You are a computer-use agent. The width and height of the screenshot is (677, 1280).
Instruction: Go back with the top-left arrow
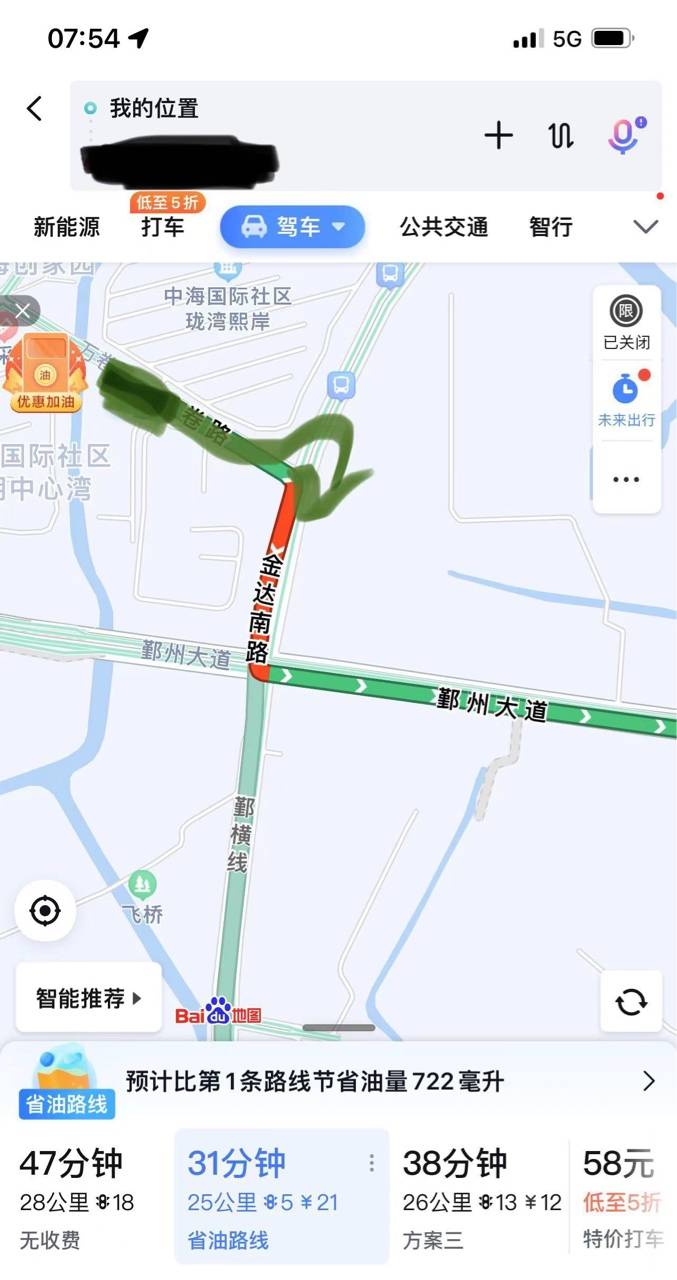(x=35, y=108)
